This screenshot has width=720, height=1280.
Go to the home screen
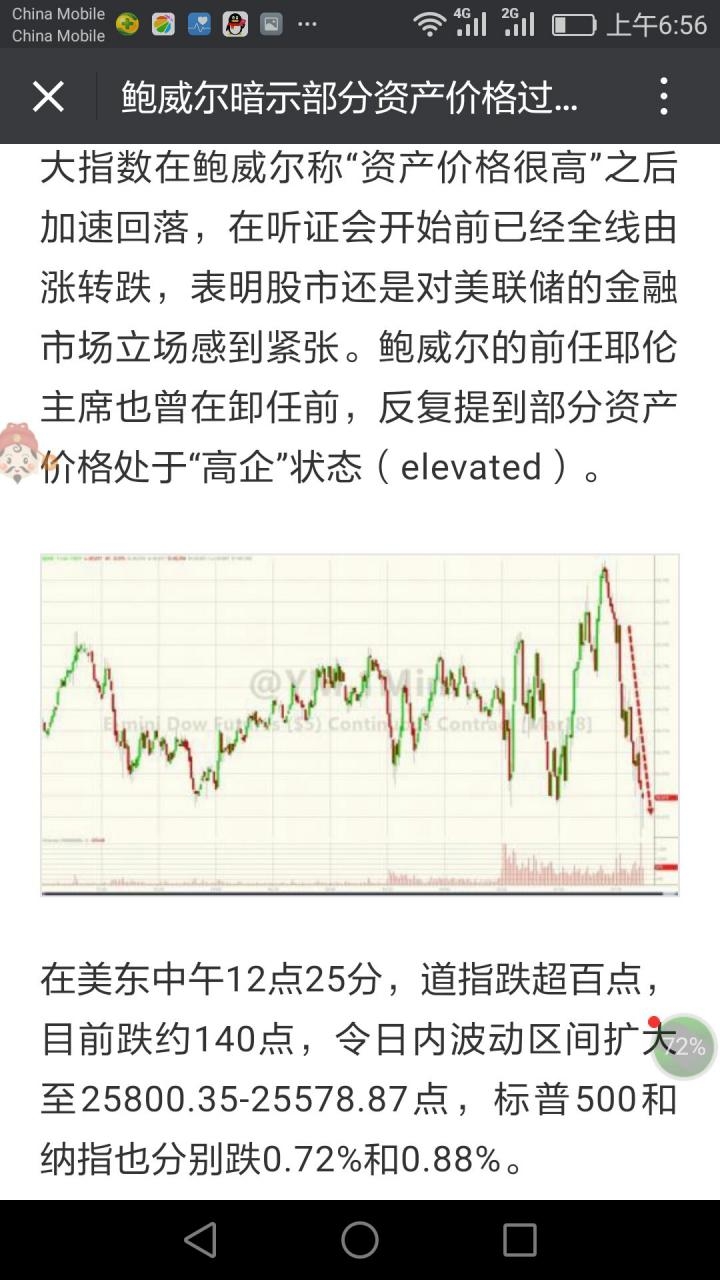tap(360, 1240)
